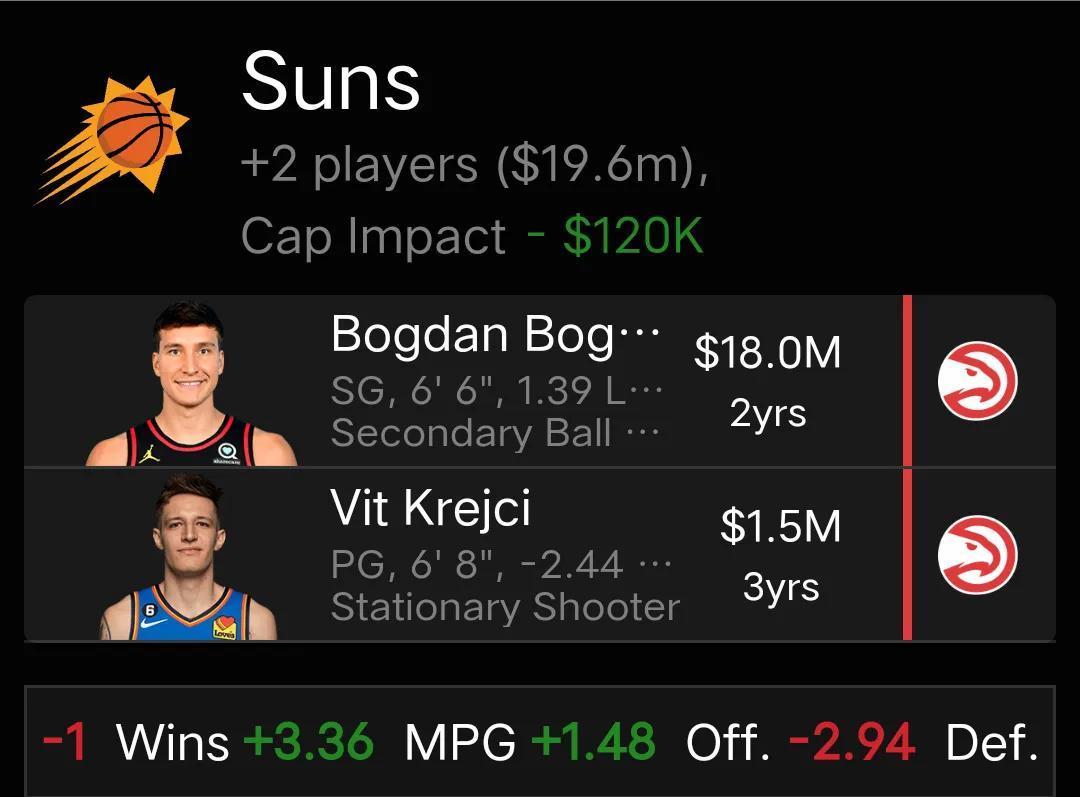The height and width of the screenshot is (797, 1080).
Task: Open Vit Krejci's player row
Action: click(x=495, y=556)
